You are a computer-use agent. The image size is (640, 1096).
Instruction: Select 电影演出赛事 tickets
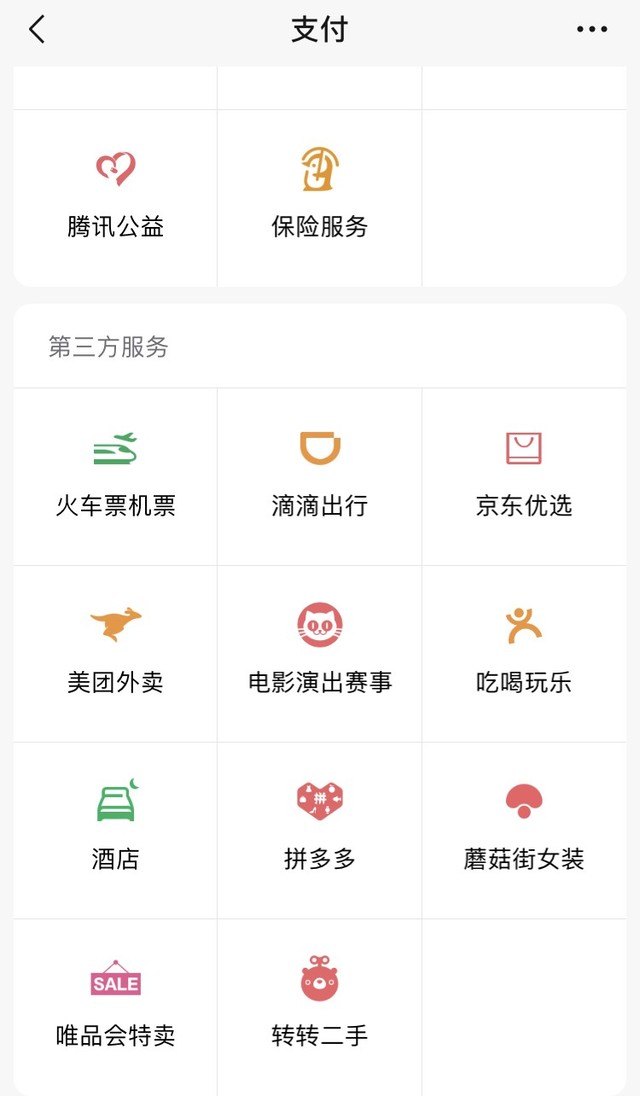319,654
